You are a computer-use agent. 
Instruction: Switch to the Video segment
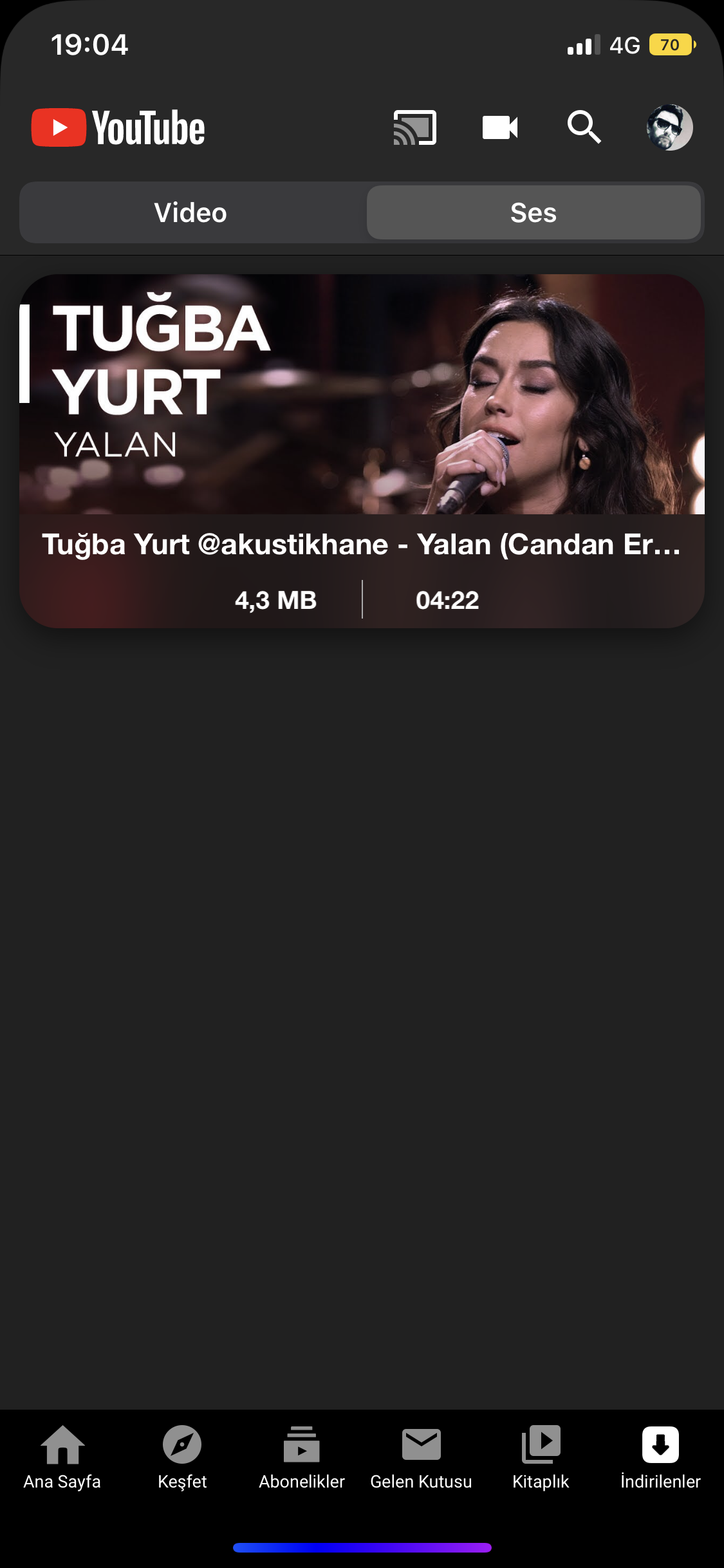191,213
